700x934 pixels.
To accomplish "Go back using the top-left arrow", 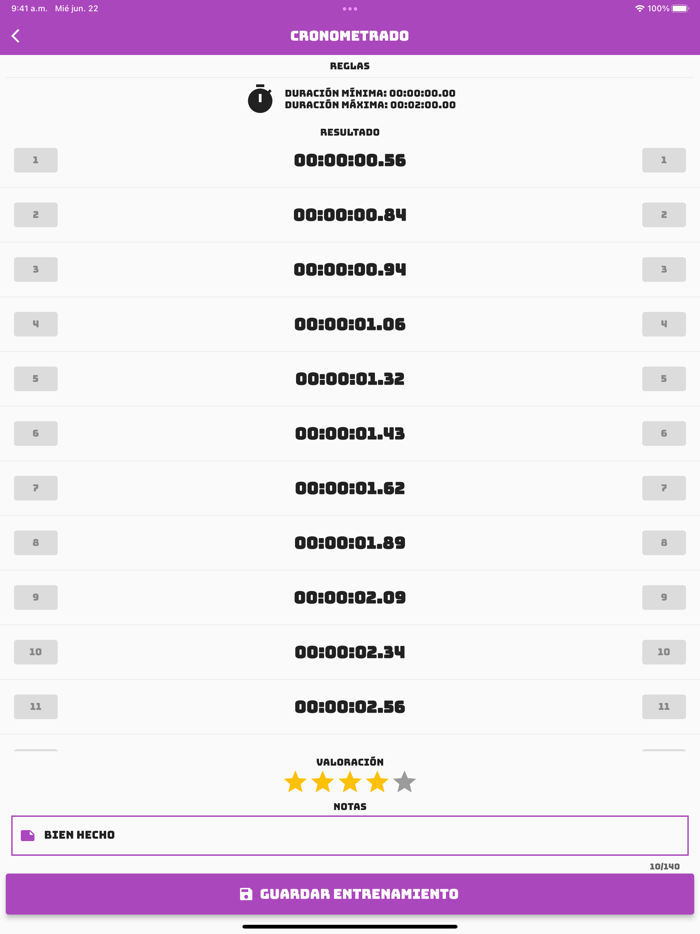I will click(x=16, y=36).
